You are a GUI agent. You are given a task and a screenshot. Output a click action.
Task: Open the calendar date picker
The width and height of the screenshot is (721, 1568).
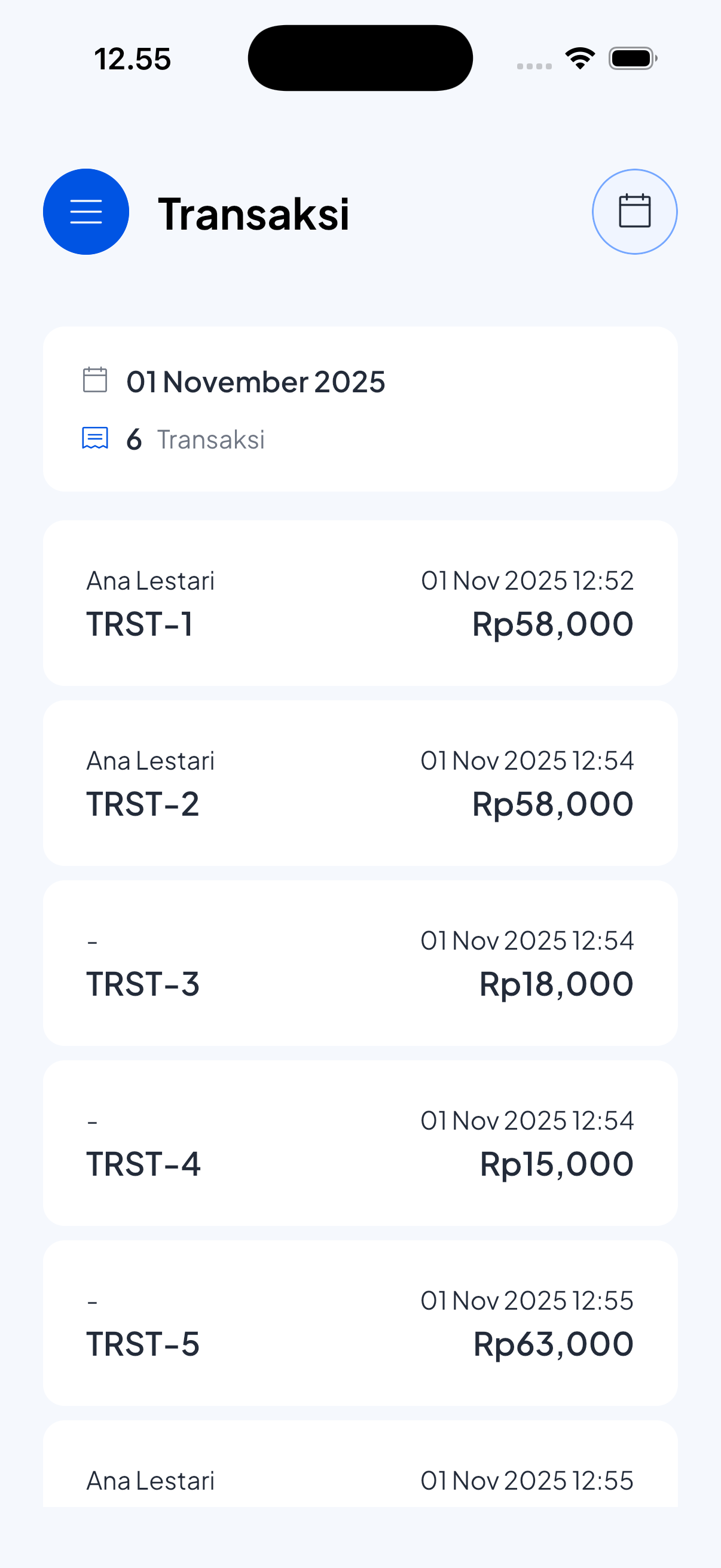click(634, 211)
